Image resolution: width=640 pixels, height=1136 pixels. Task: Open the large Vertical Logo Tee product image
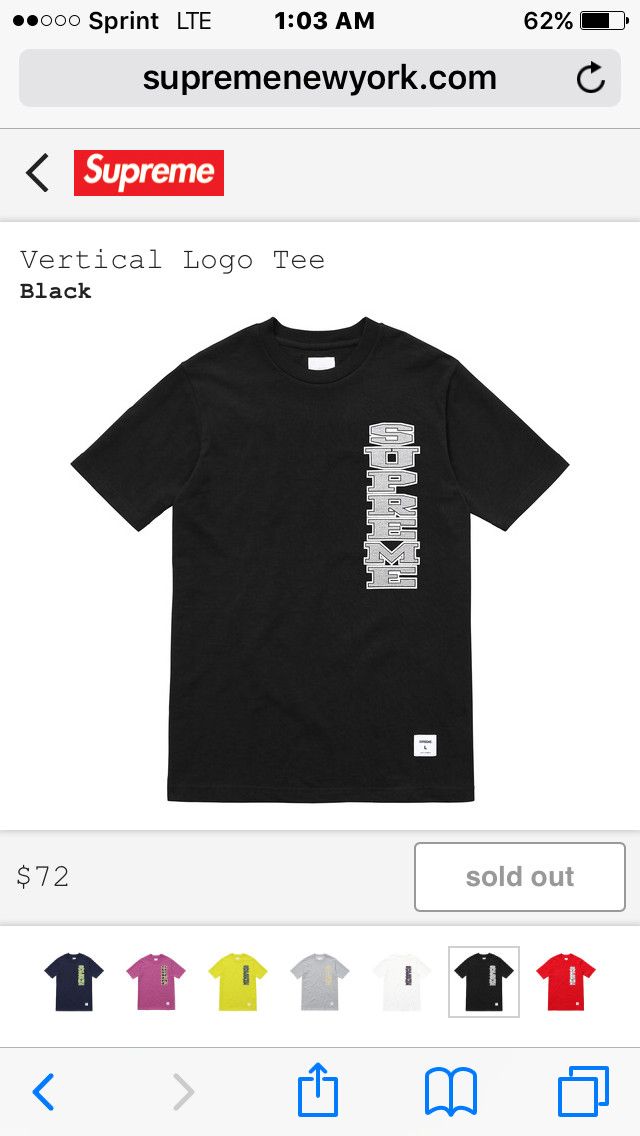320,559
